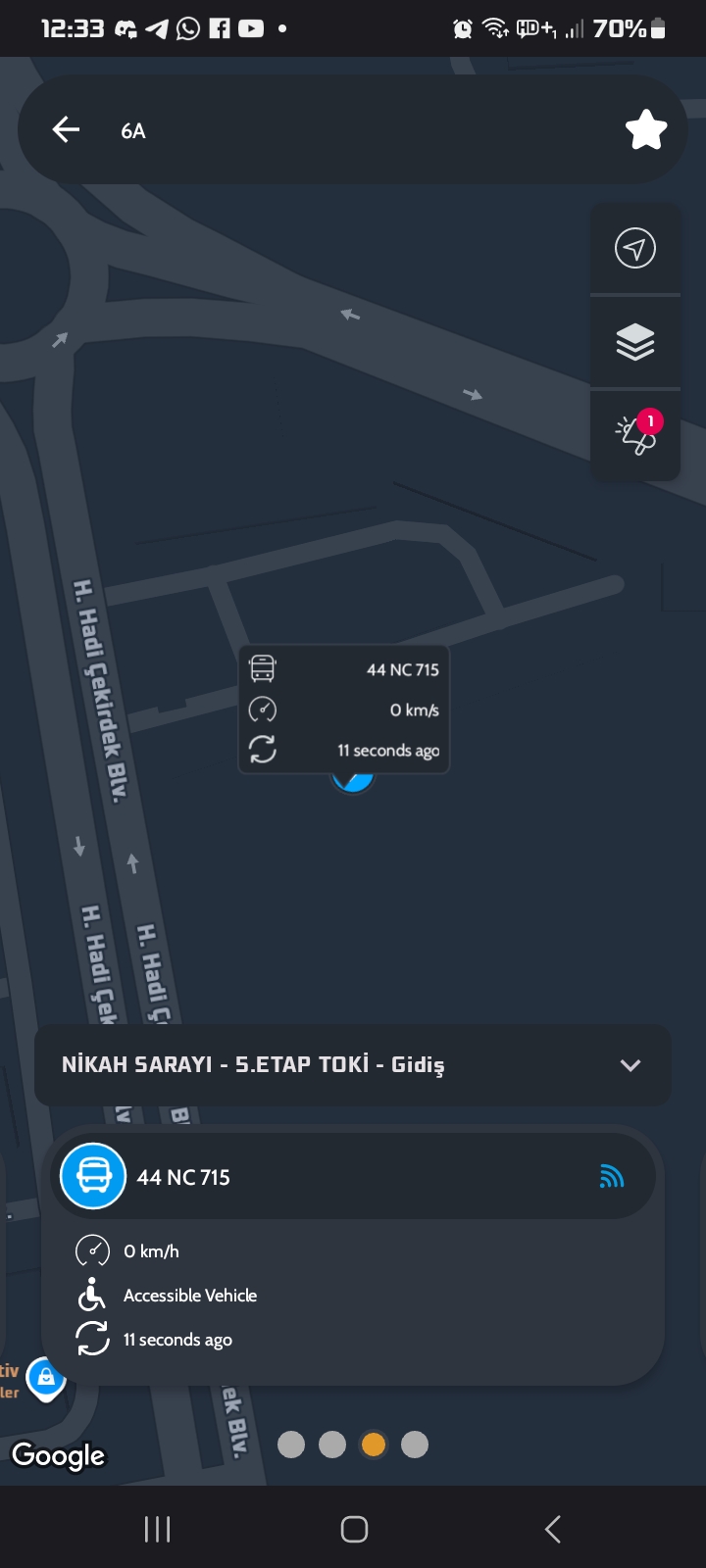This screenshot has height=1568, width=706.
Task: Go to the system home screen
Action: [x=354, y=1529]
